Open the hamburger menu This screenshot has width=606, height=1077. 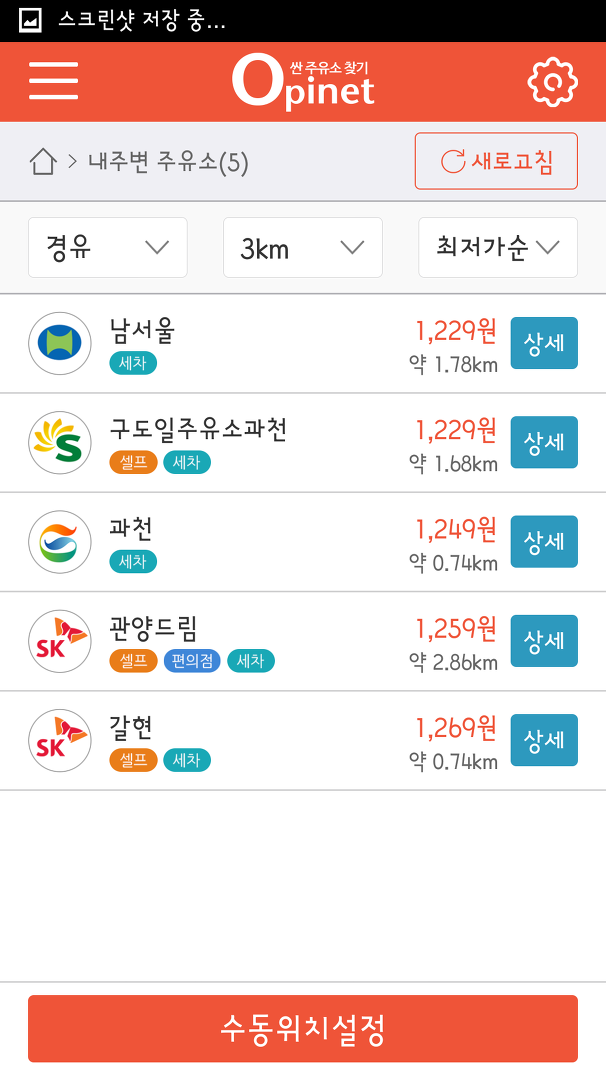[54, 81]
